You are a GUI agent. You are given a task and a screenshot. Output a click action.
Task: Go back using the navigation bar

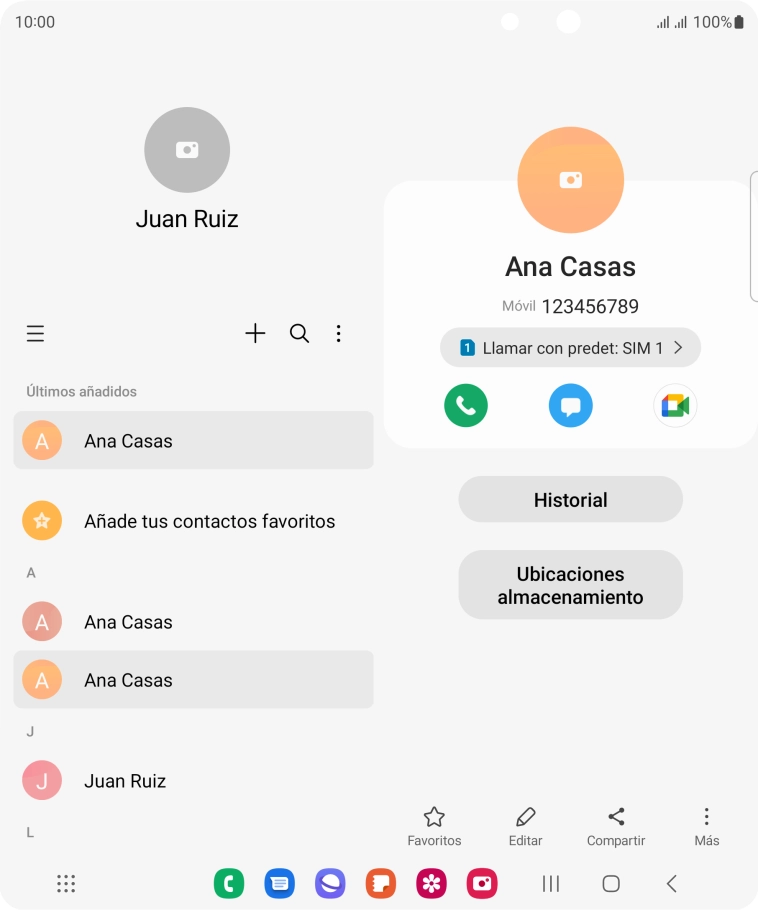[672, 883]
